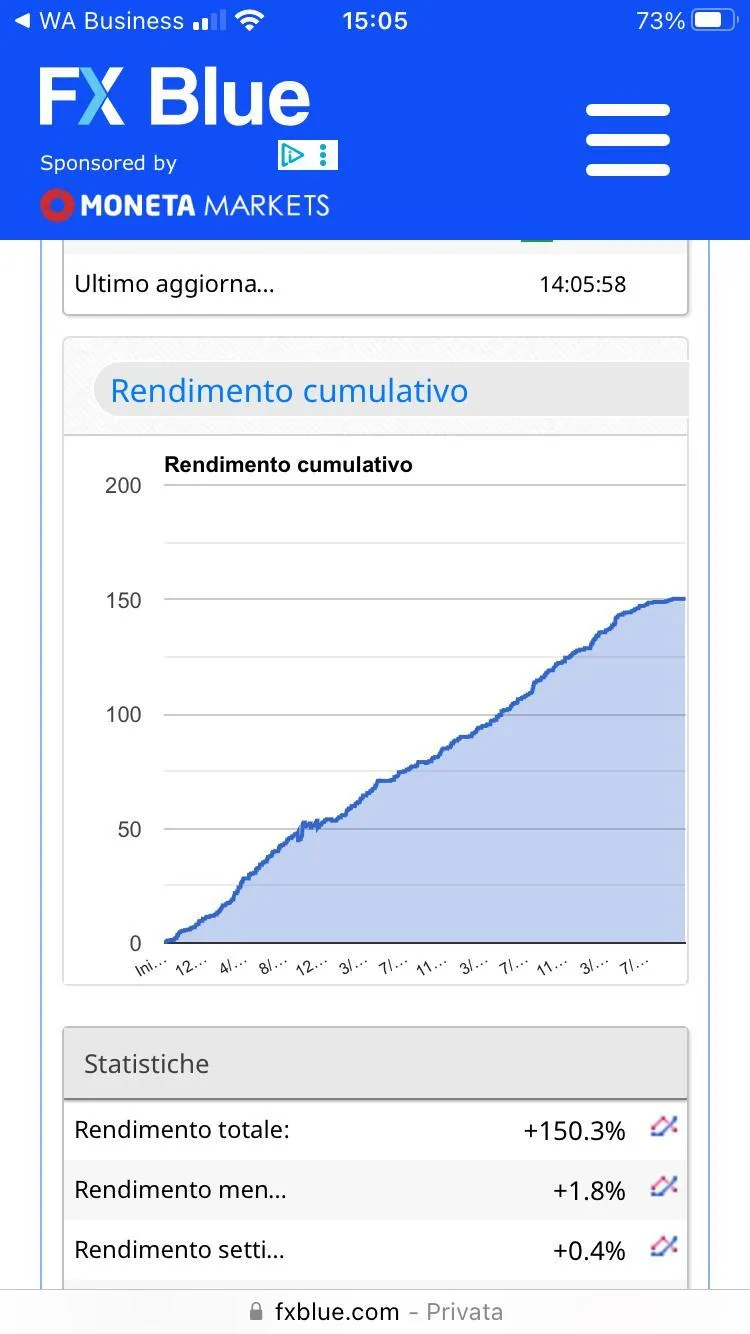Tap the FX Blue logo

click(x=175, y=98)
